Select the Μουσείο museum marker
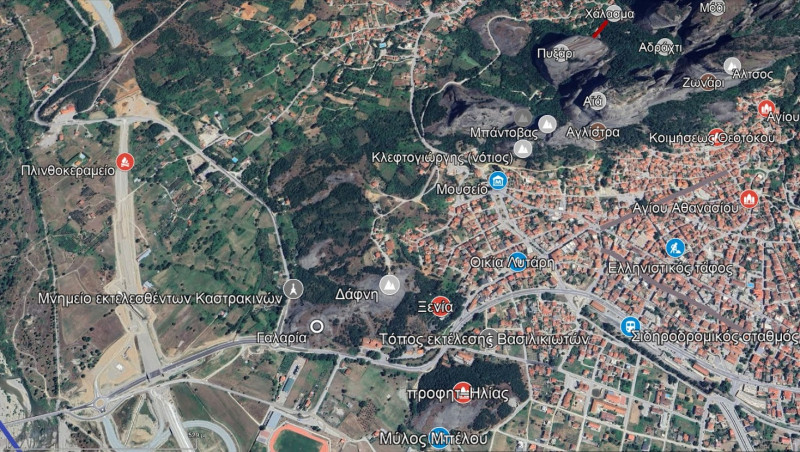The height and width of the screenshot is (452, 800). point(497,181)
